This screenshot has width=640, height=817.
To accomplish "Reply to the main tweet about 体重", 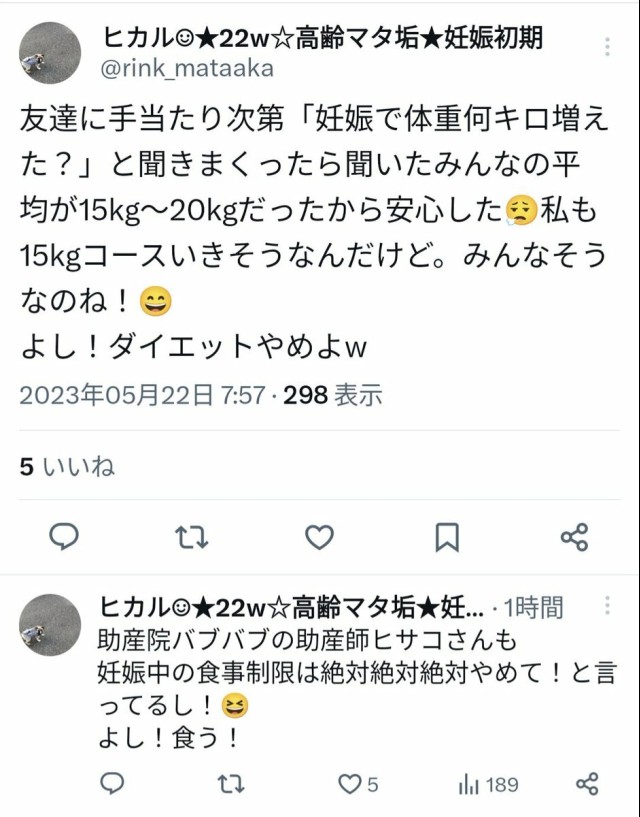I will pyautogui.click(x=64, y=537).
